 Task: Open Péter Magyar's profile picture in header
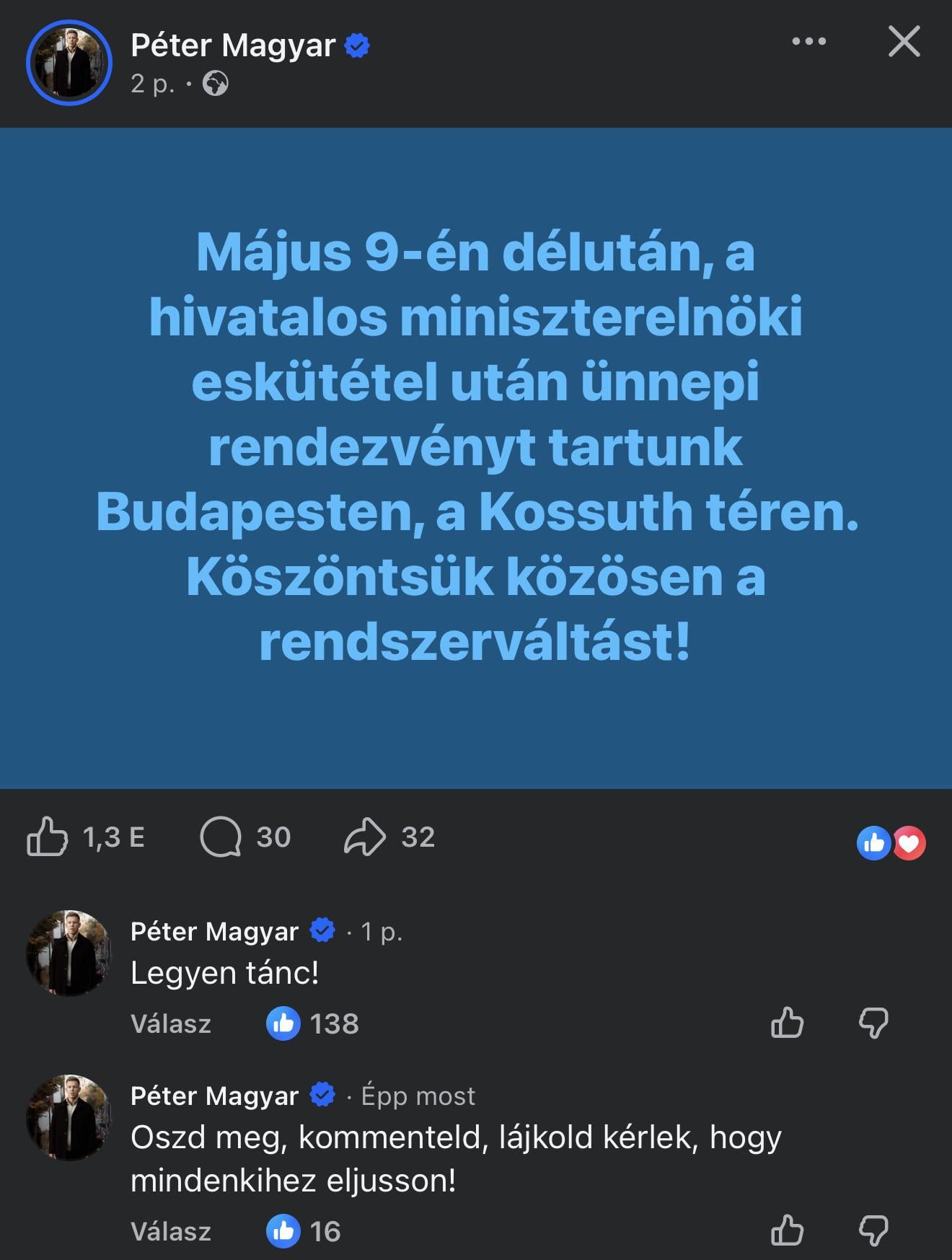click(x=69, y=63)
